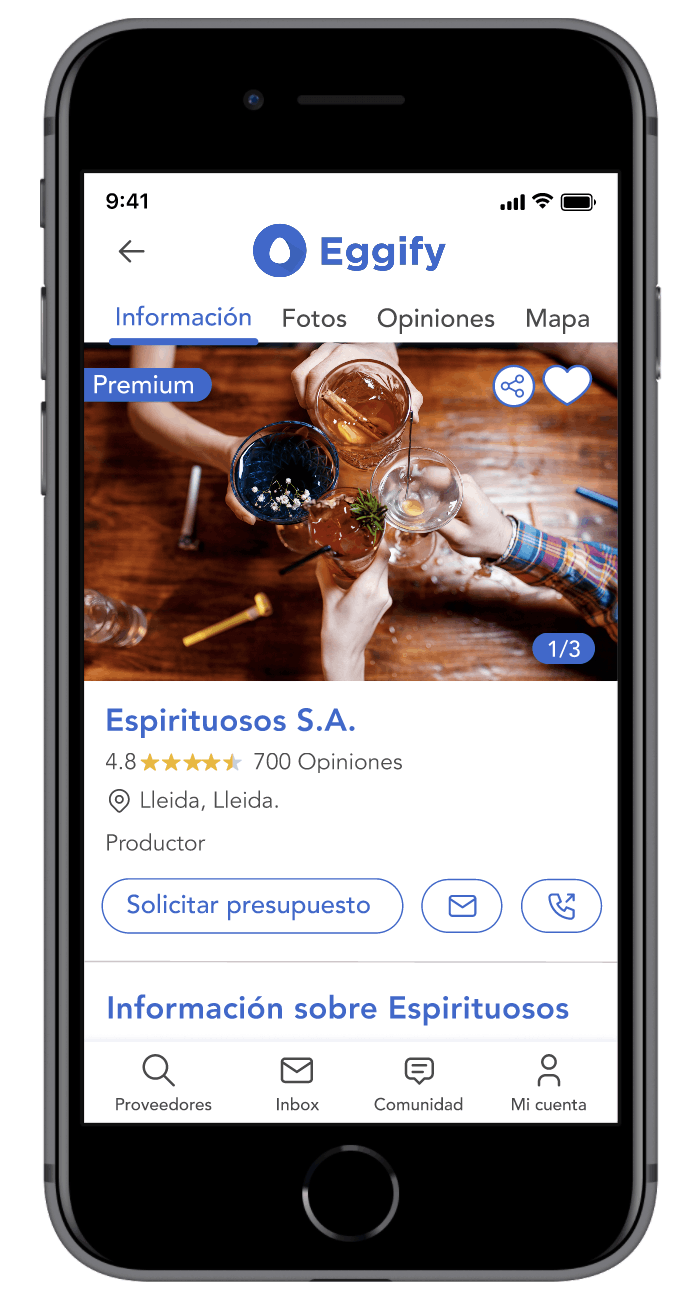The image size is (698, 1296).
Task: Share this provider listing
Action: coord(514,386)
